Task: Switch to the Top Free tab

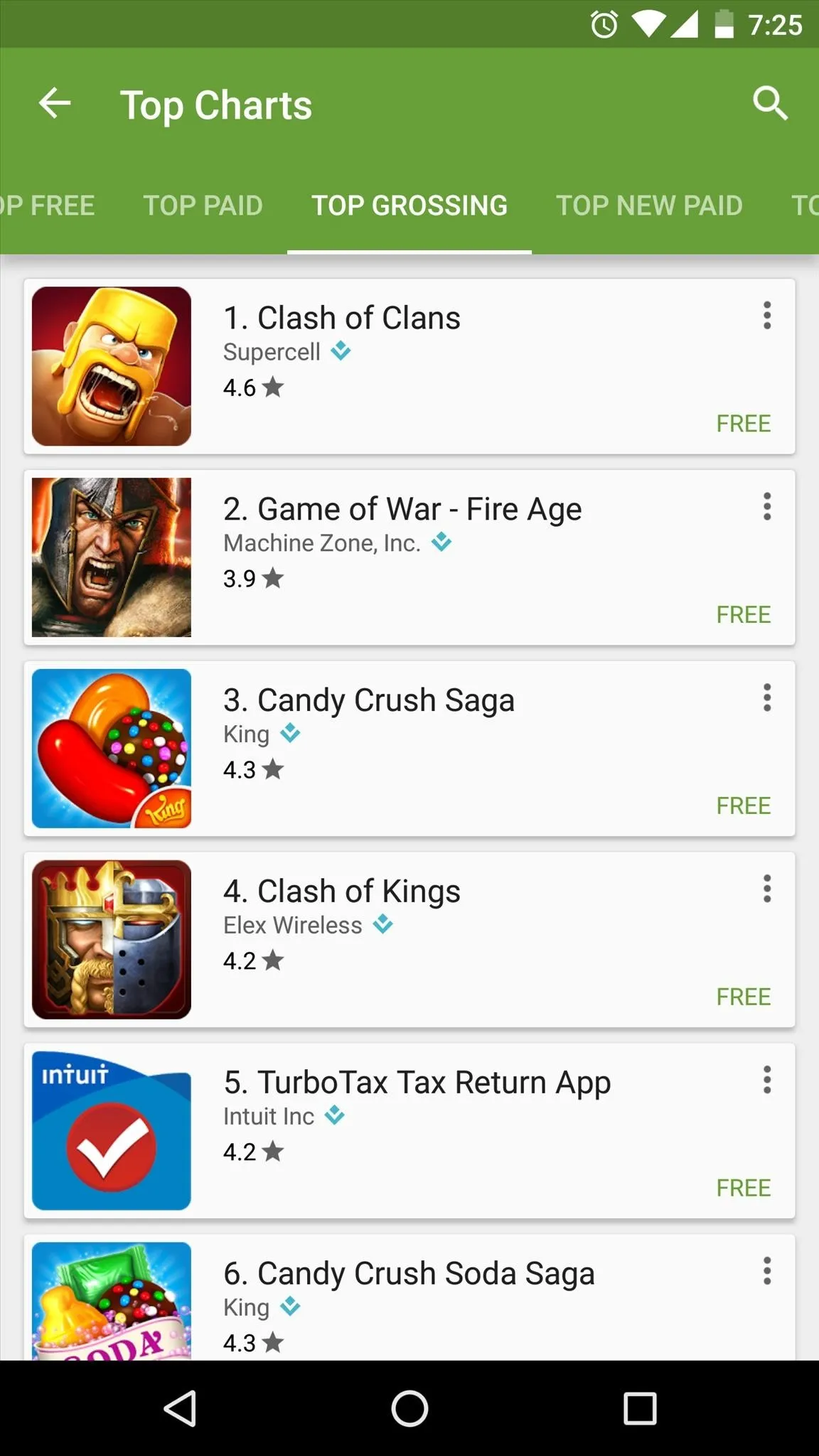Action: pyautogui.click(x=48, y=206)
